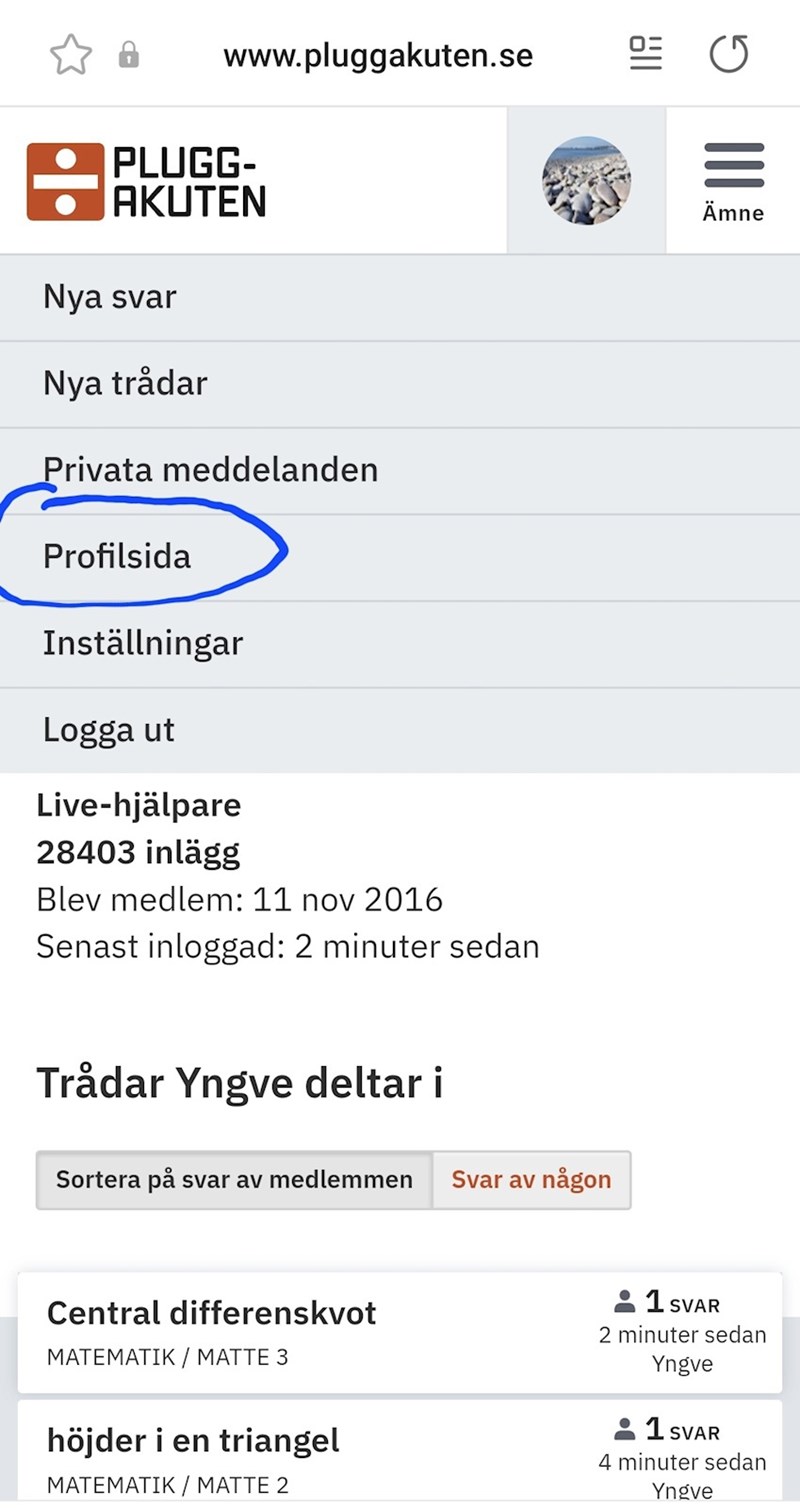800x1508 pixels.
Task: Select Sortera på svar av medlemmen
Action: pos(234,1180)
